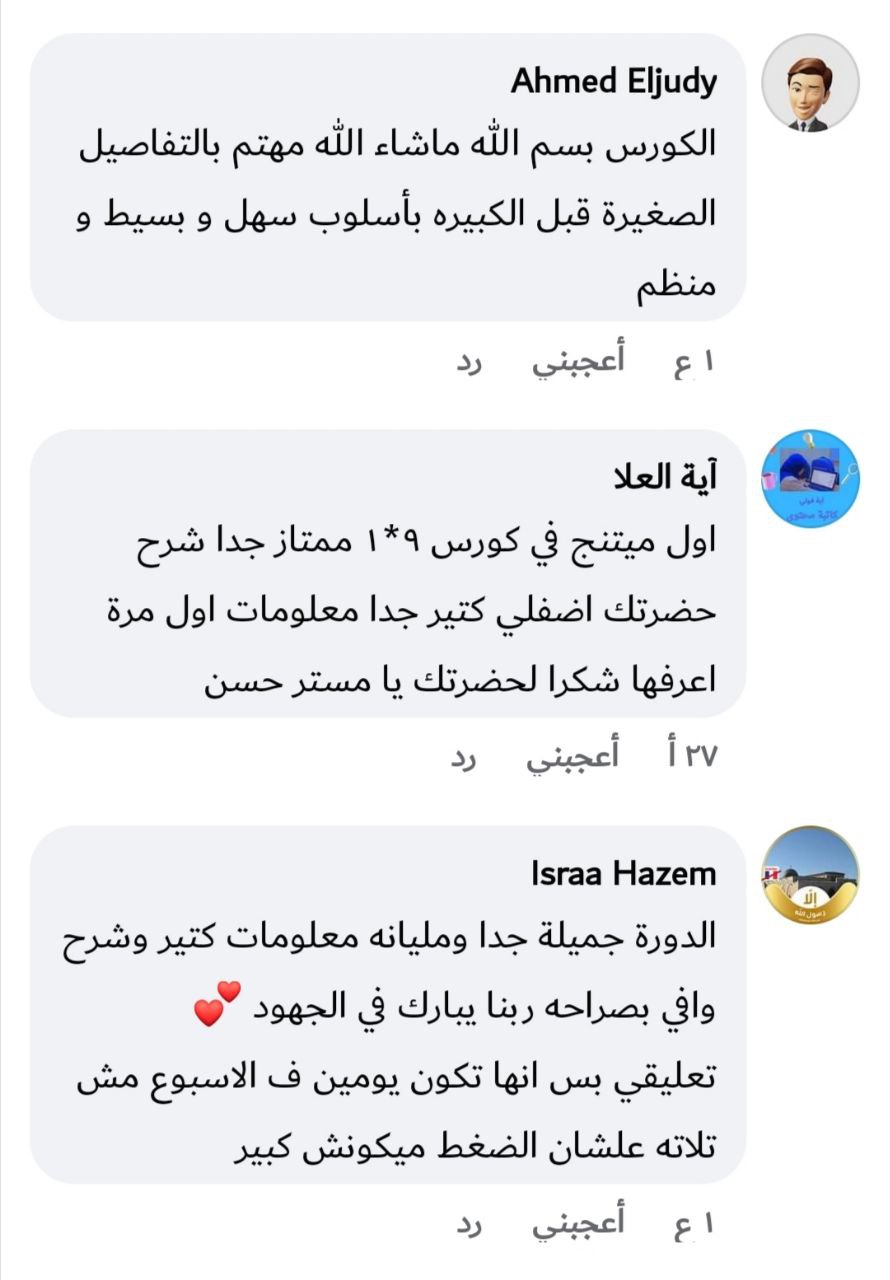The width and height of the screenshot is (890, 1280).
Task: Open آية العلا's profile picture
Action: [810, 479]
